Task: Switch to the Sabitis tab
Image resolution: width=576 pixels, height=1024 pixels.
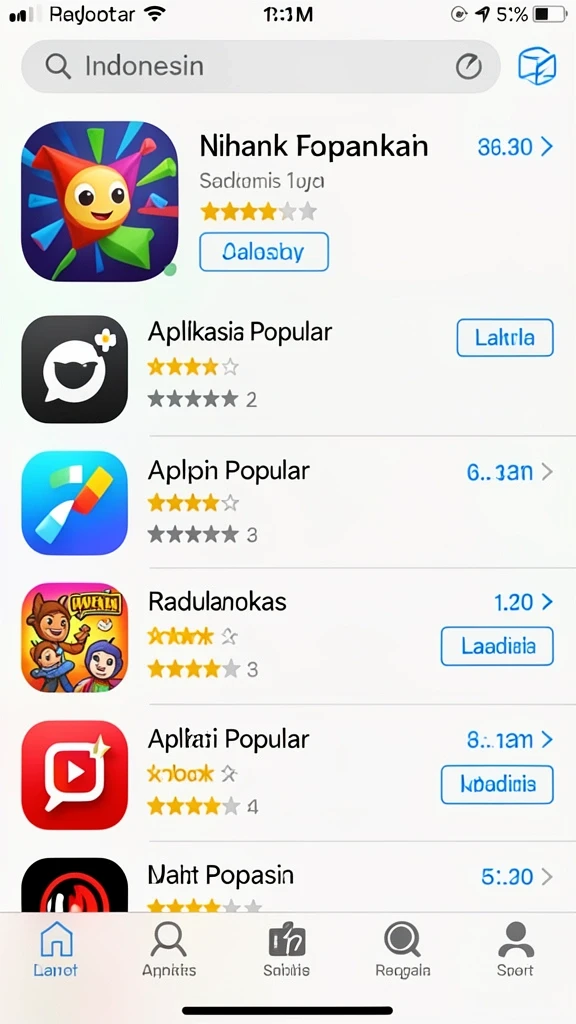Action: click(287, 950)
